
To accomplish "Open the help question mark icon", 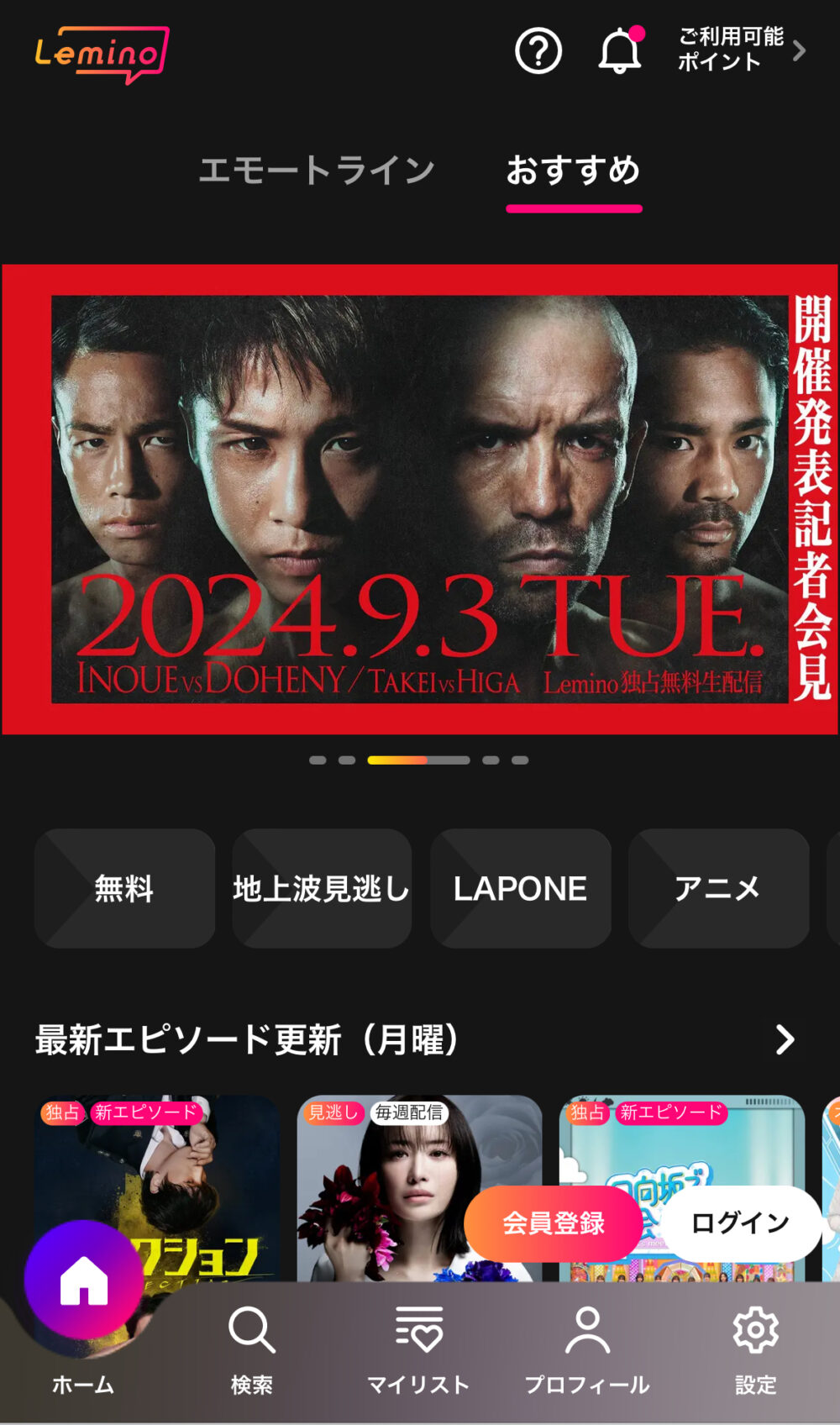I will point(538,51).
